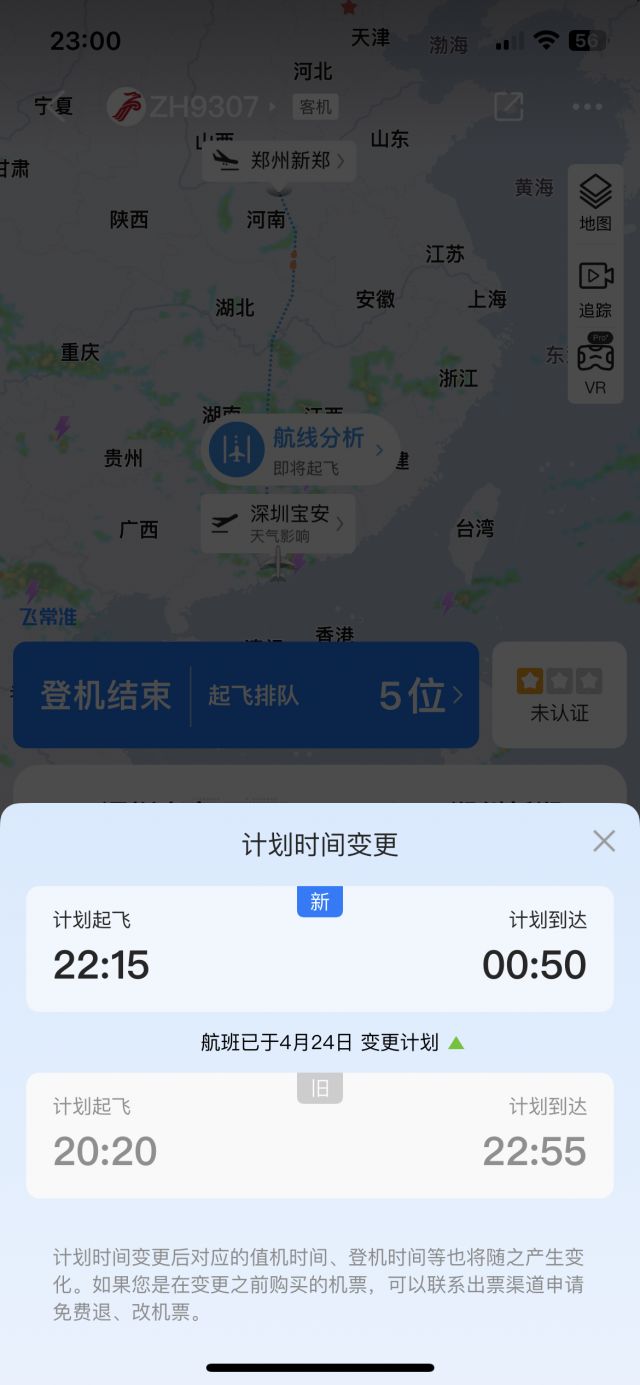This screenshot has height=1385, width=640.
Task: Tap the ZH9307 flight number header
Action: pyautogui.click(x=203, y=106)
